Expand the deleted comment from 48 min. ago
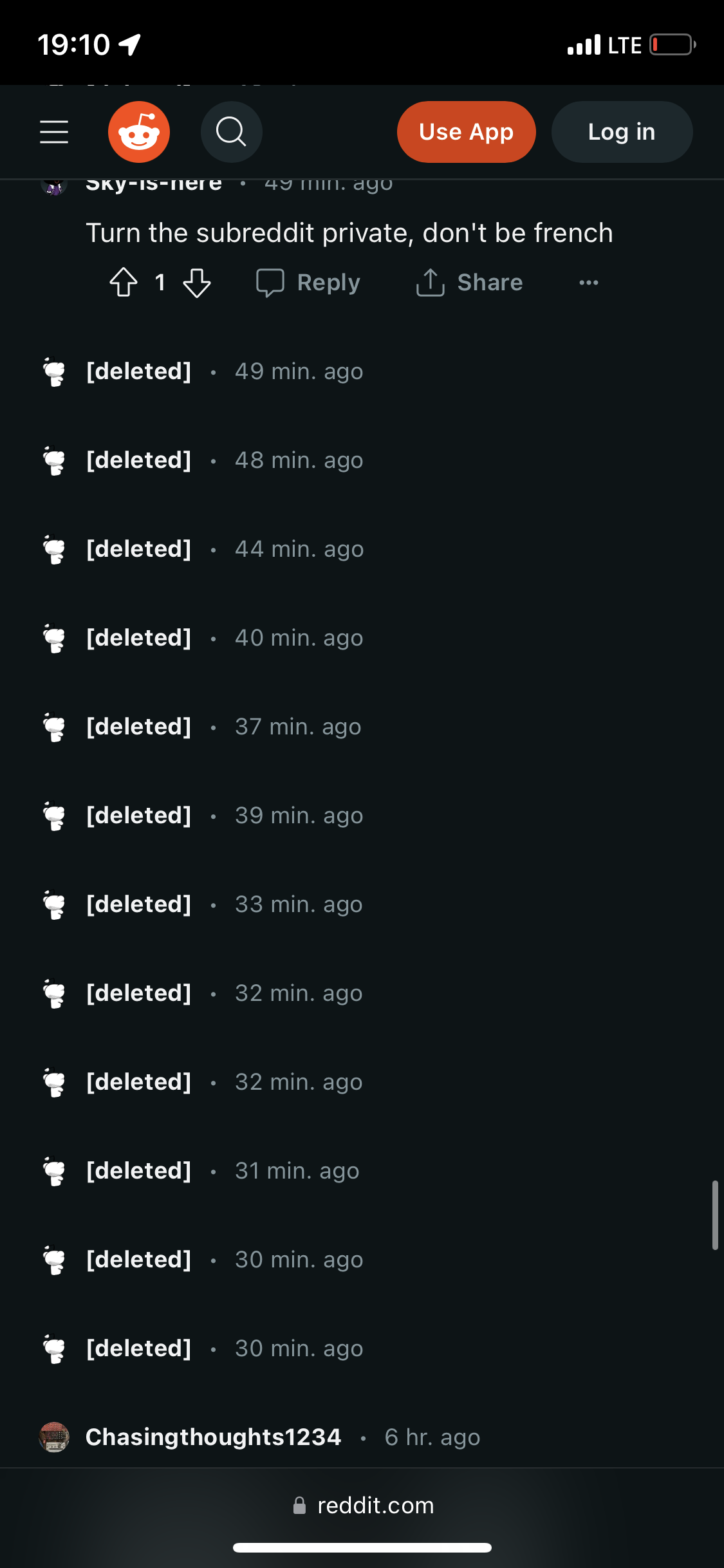Image resolution: width=724 pixels, height=1568 pixels. 139,460
